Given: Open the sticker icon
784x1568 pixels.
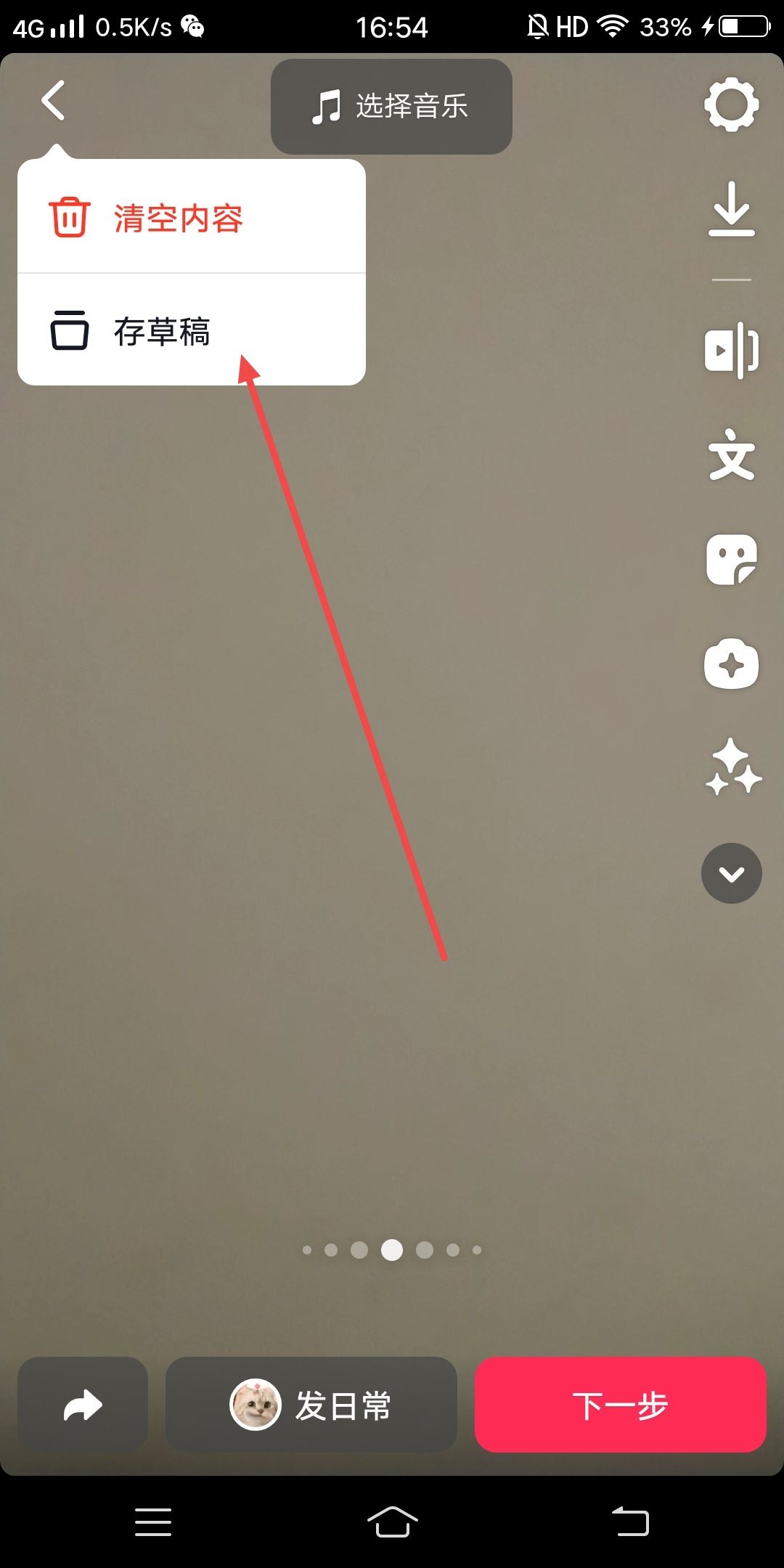Looking at the screenshot, I should pyautogui.click(x=731, y=560).
